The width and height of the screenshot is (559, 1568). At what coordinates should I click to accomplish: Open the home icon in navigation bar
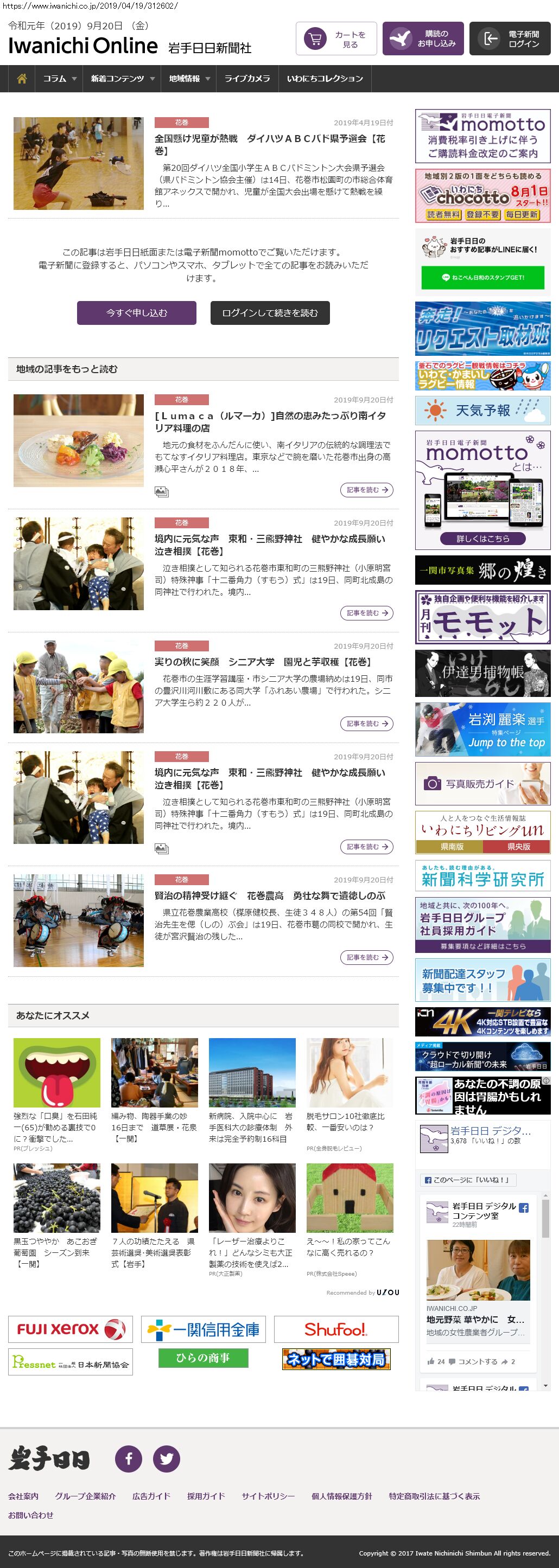pos(22,79)
